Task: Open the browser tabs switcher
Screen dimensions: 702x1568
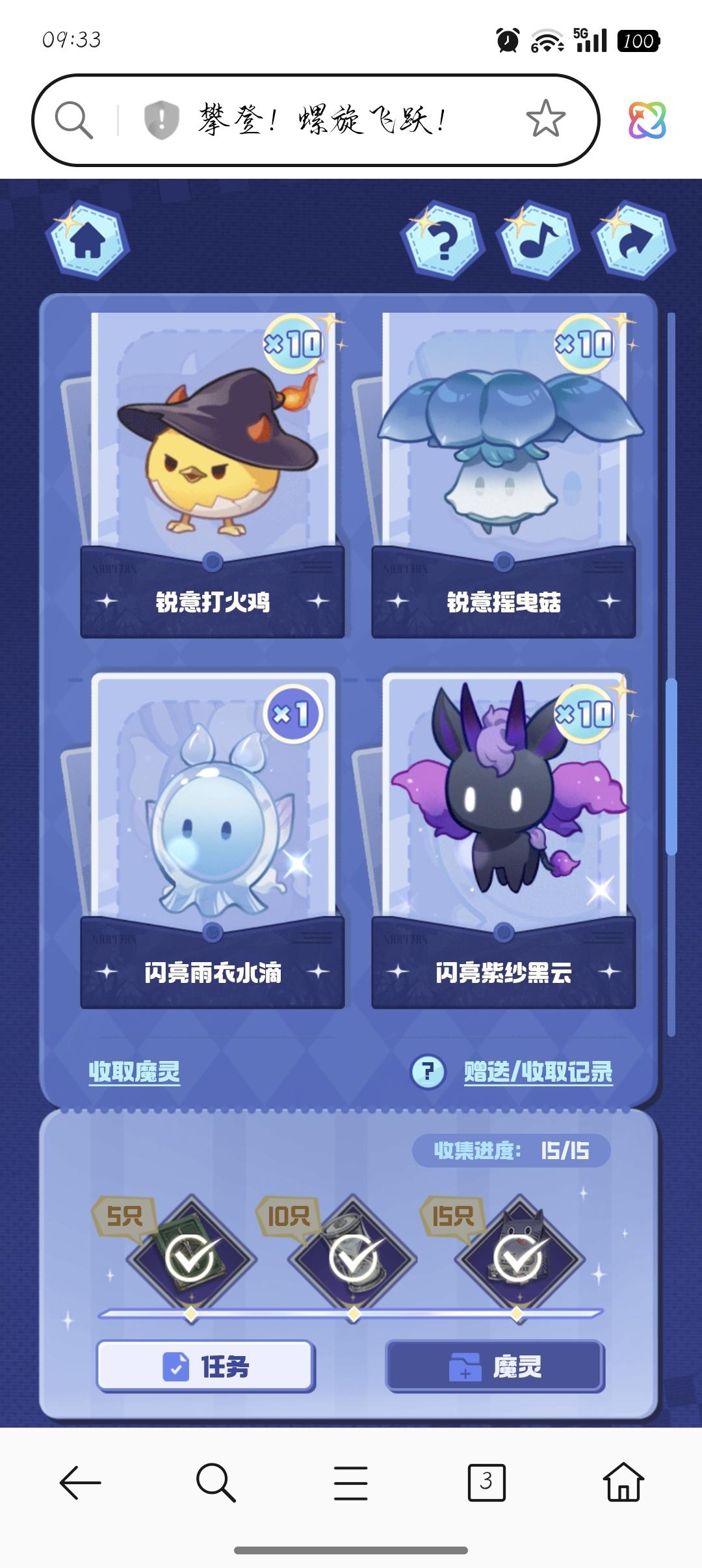Action: tap(486, 1483)
